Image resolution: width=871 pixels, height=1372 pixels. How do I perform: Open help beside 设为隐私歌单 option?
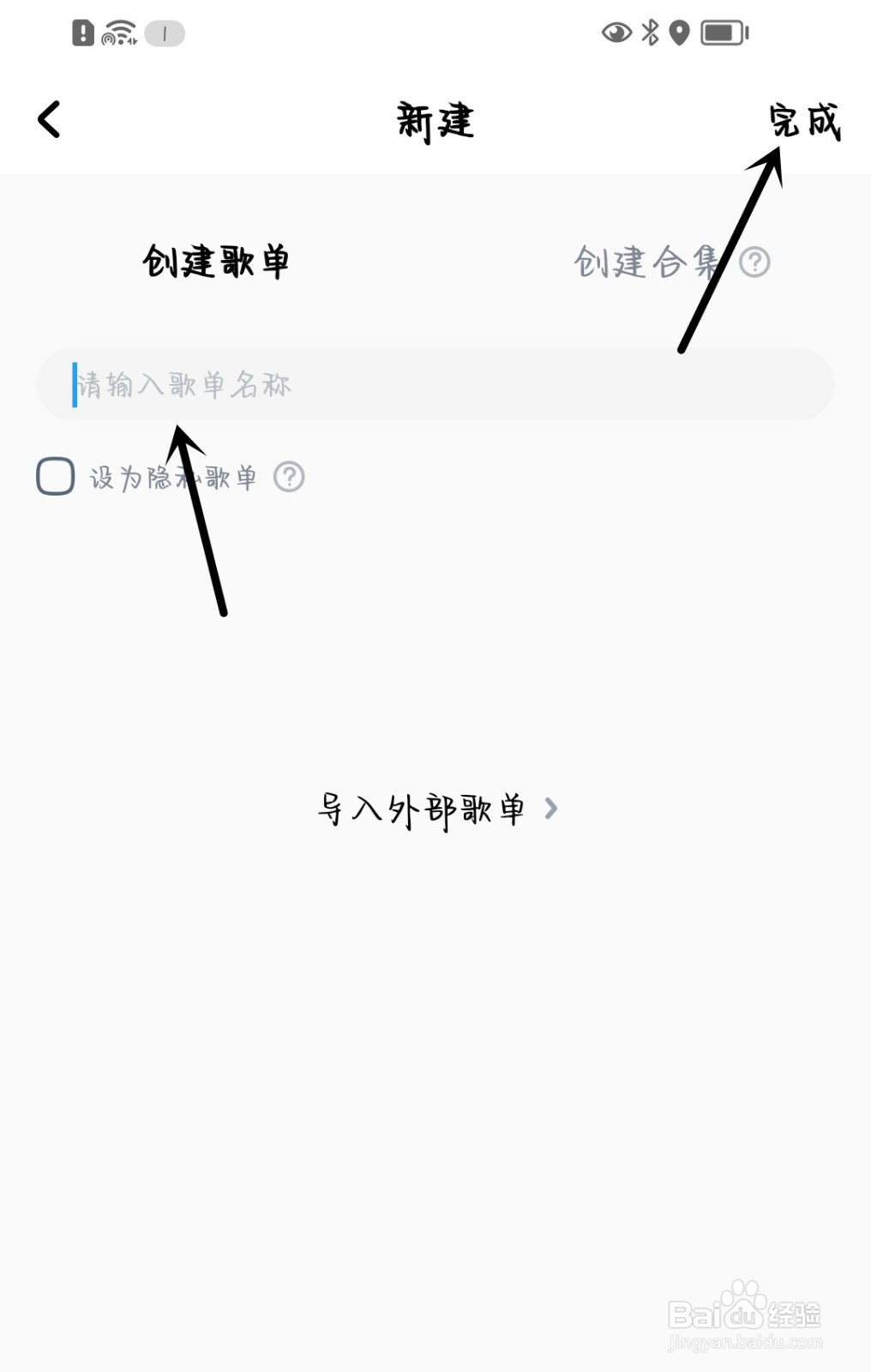[289, 477]
